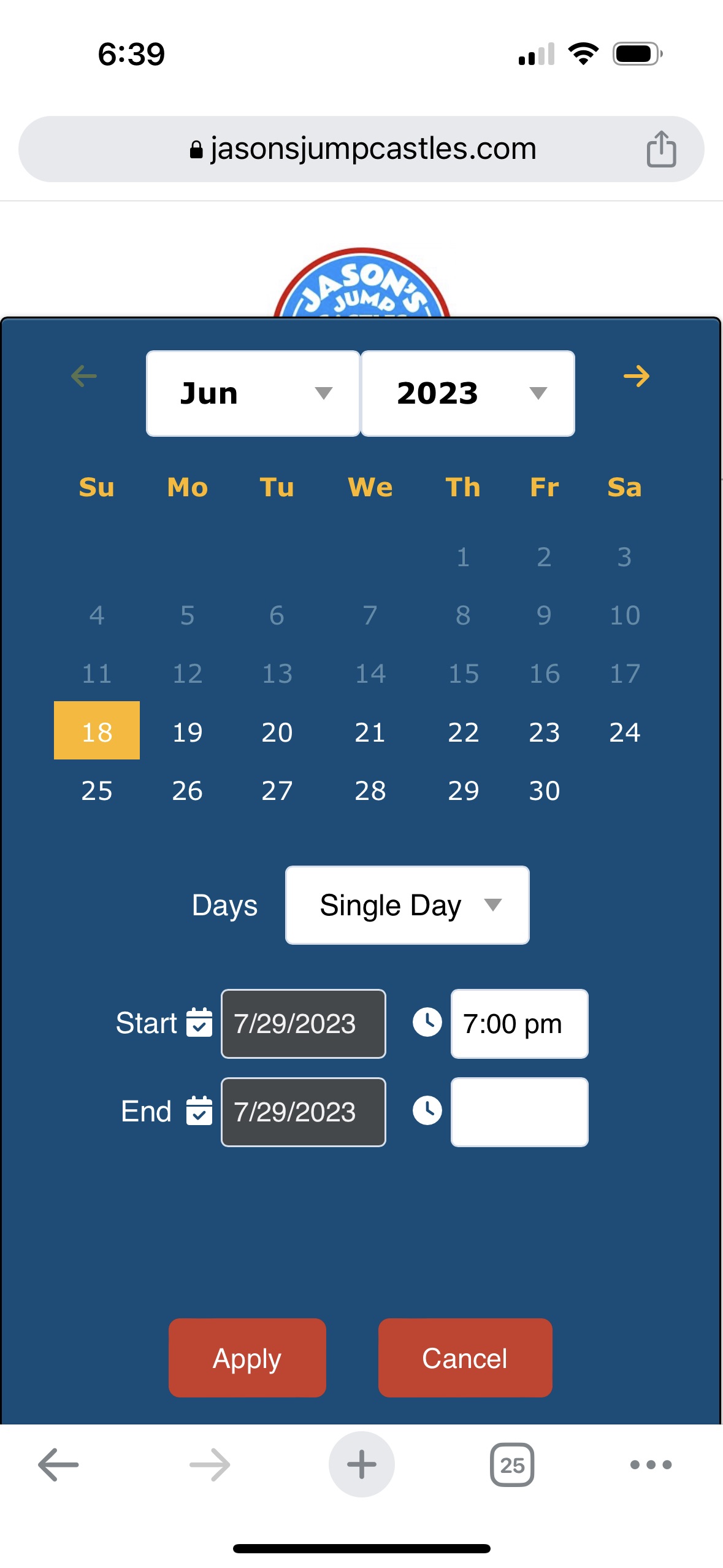The image size is (723, 1568).
Task: Tap the End date field
Action: 304,1112
